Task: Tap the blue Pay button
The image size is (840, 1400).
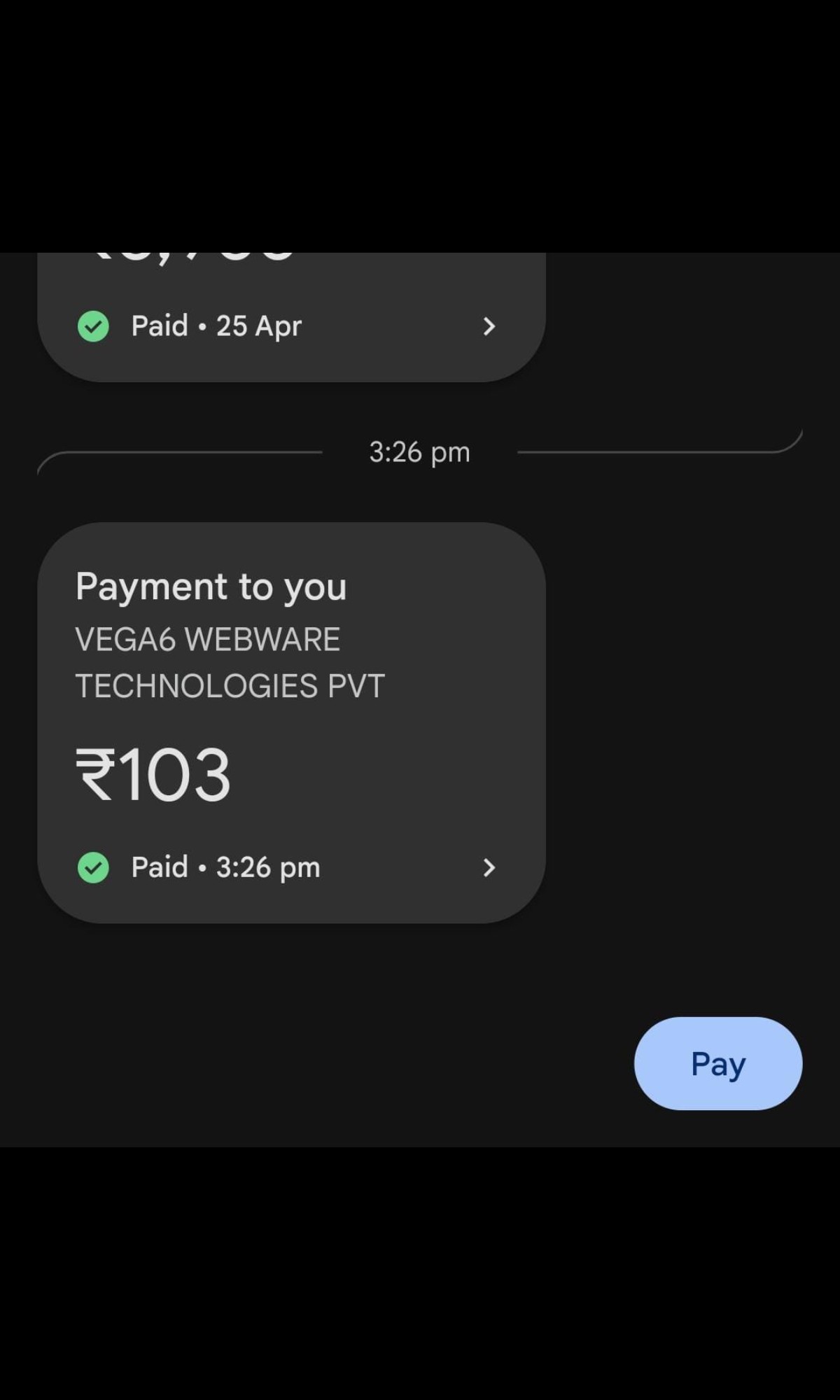Action: point(717,1063)
